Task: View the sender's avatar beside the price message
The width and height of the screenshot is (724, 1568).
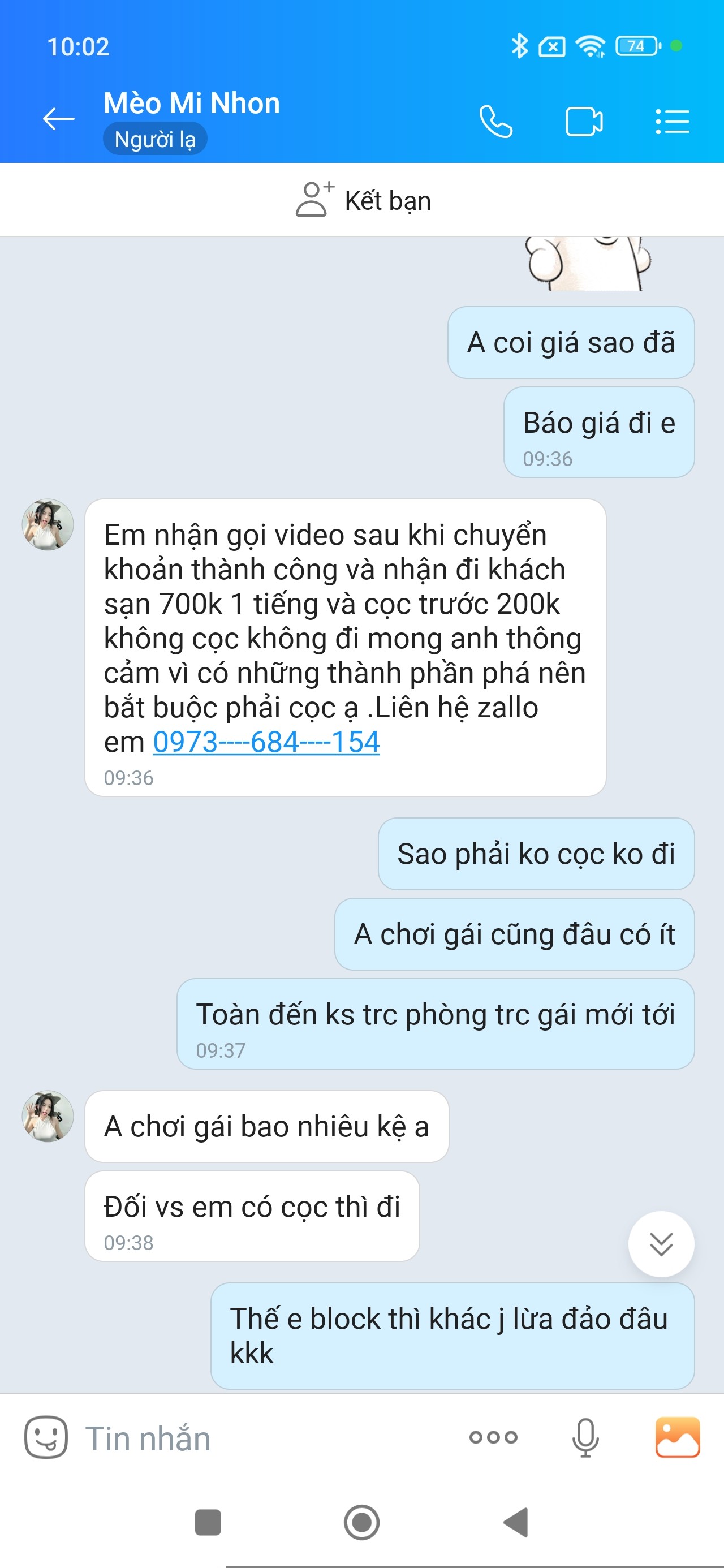Action: coord(48,525)
